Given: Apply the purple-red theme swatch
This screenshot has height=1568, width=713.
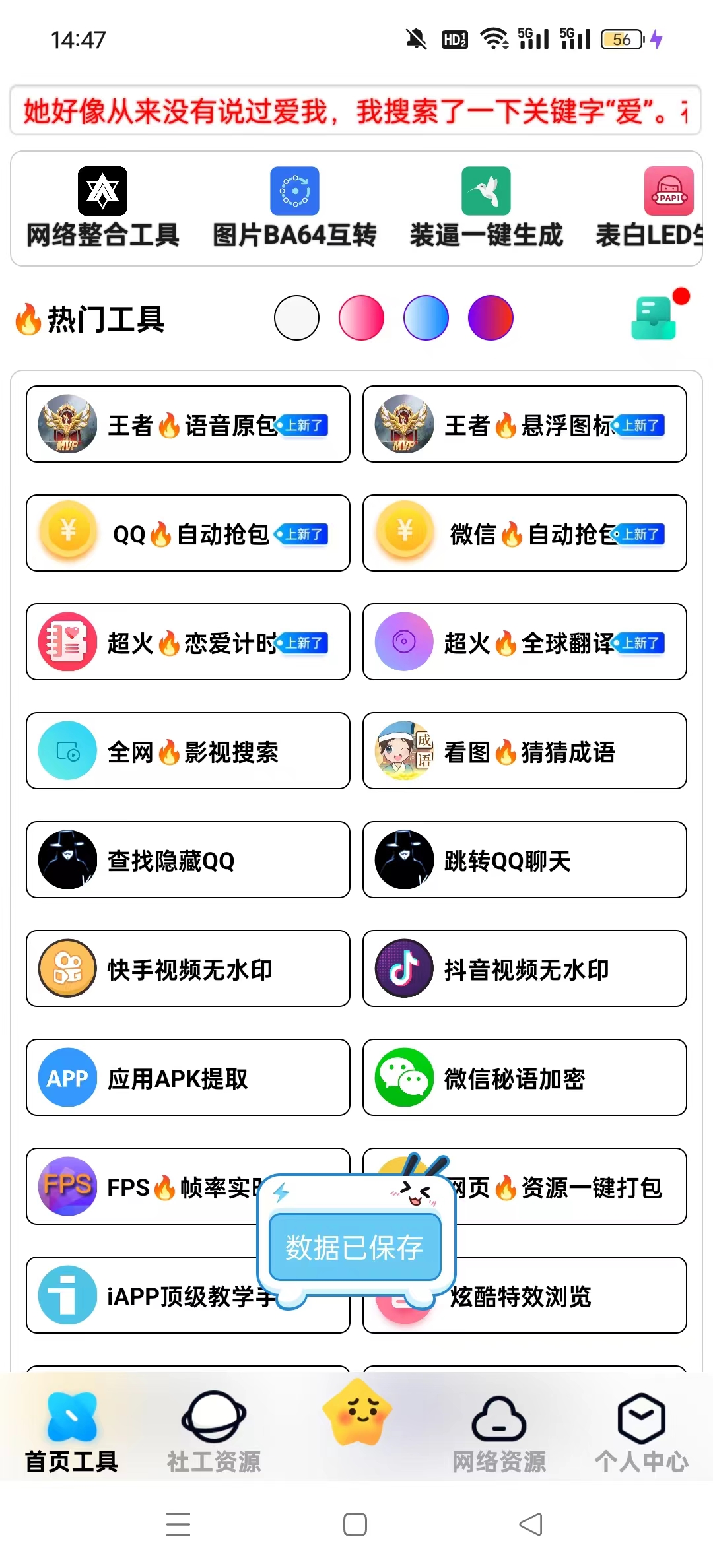Looking at the screenshot, I should click(x=491, y=318).
